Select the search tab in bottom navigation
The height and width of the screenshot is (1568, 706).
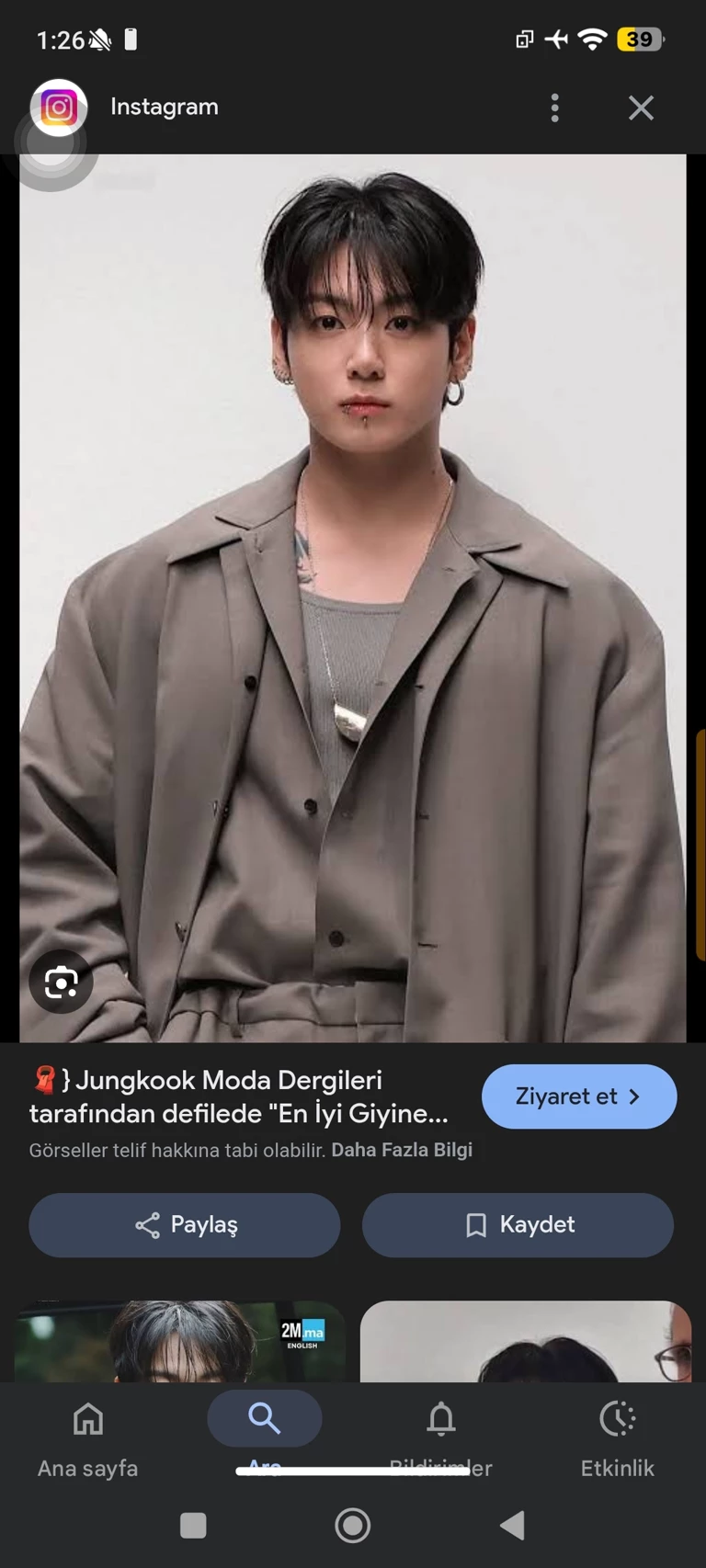coord(265,1420)
